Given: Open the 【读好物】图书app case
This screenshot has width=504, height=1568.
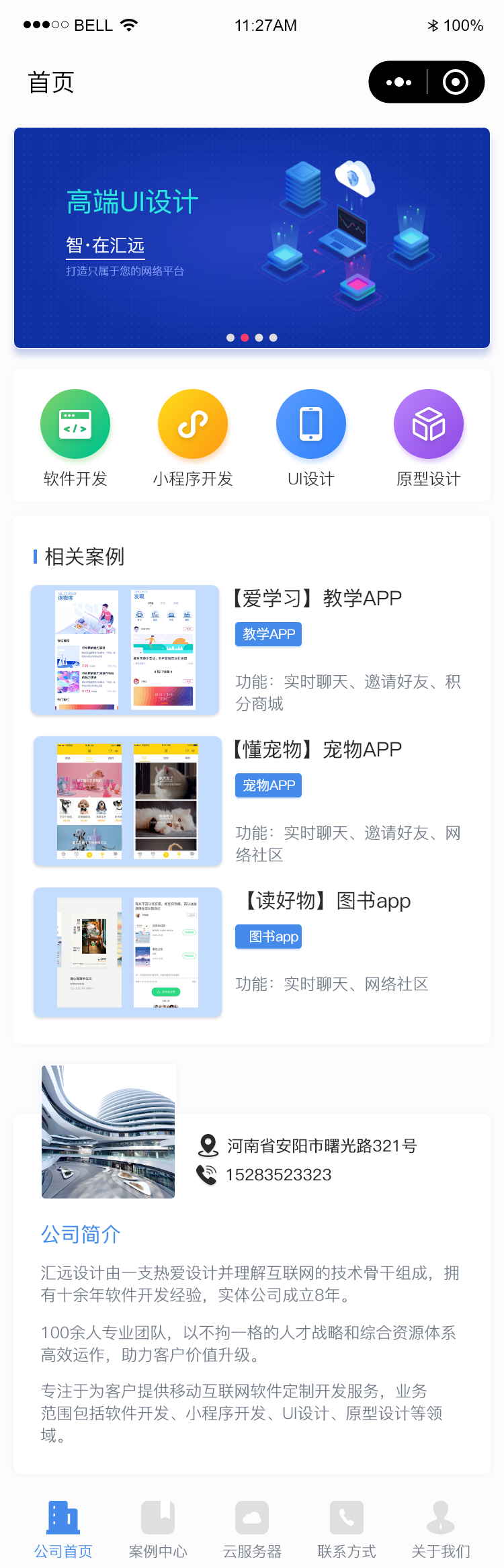Looking at the screenshot, I should (326, 900).
